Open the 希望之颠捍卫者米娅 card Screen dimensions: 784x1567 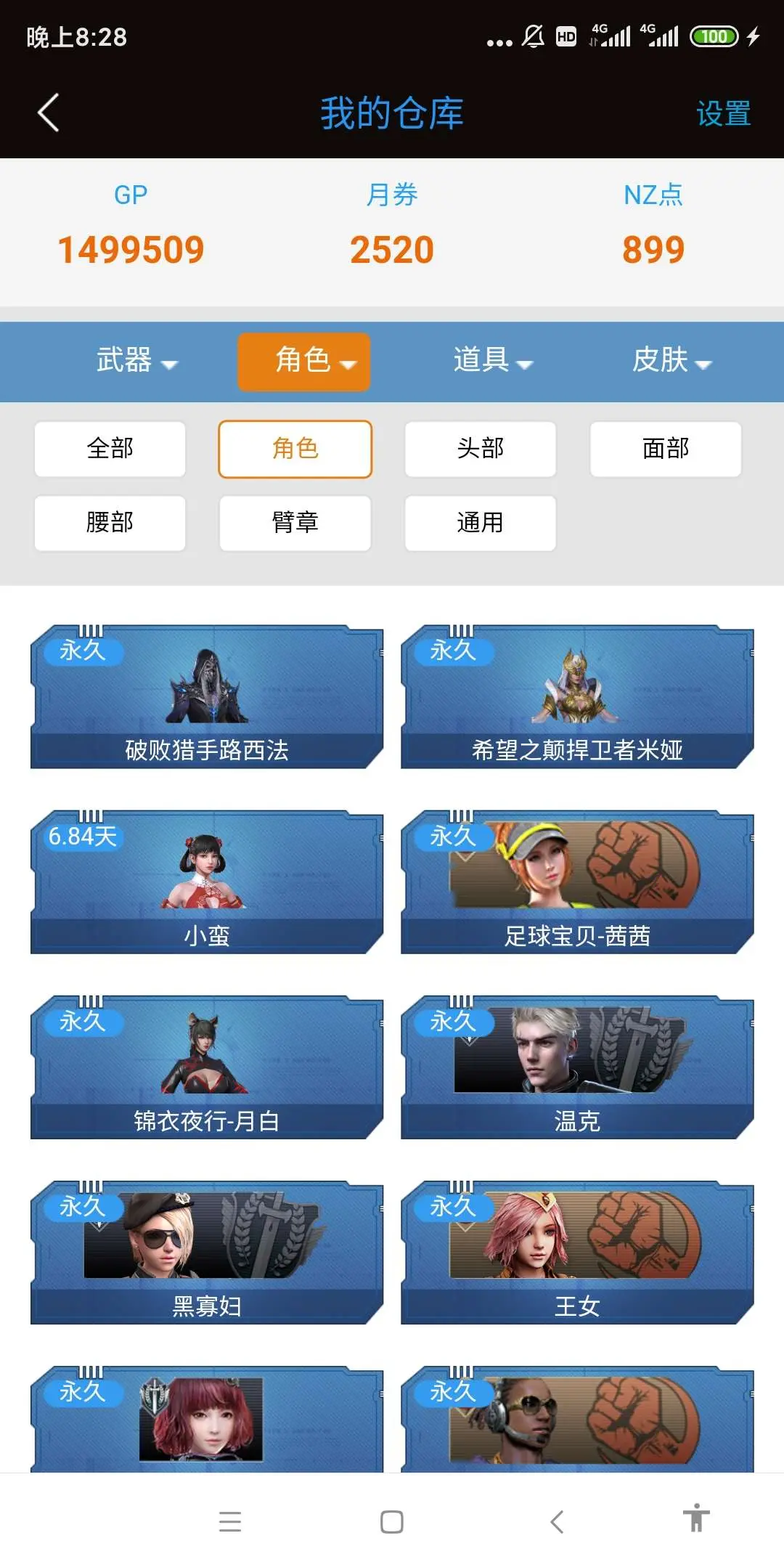[577, 697]
